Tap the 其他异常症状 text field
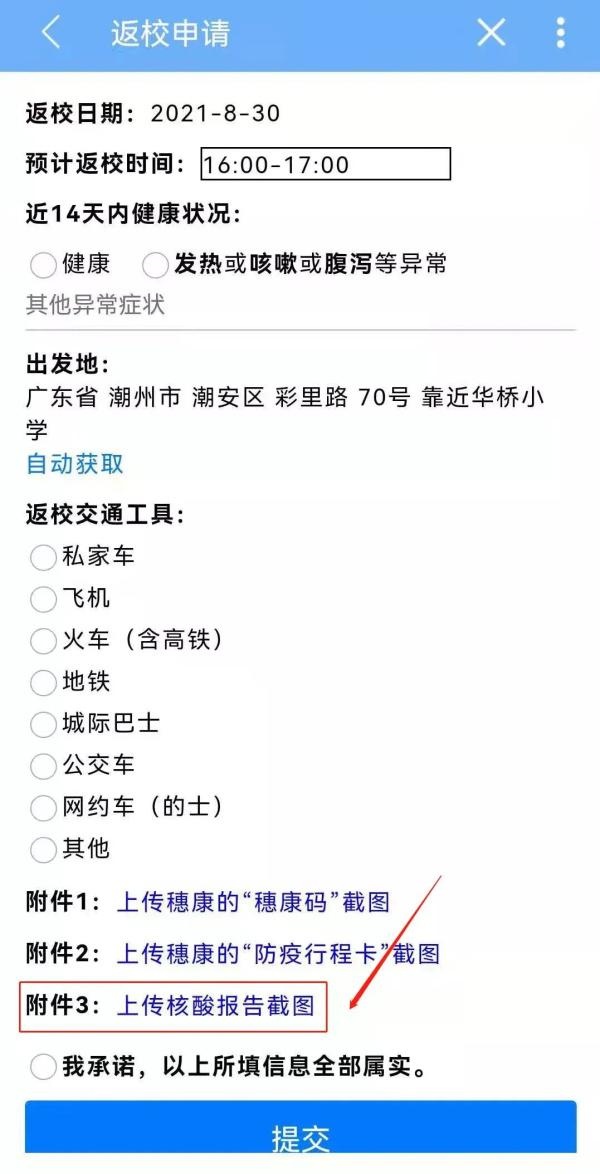This screenshot has width=600, height=1174. click(300, 305)
